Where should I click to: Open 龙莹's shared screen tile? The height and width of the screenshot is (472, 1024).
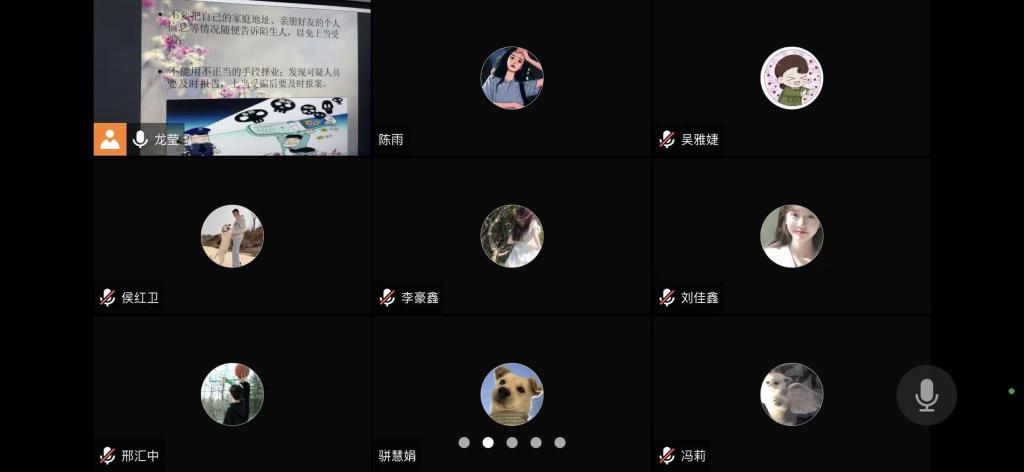click(x=232, y=70)
